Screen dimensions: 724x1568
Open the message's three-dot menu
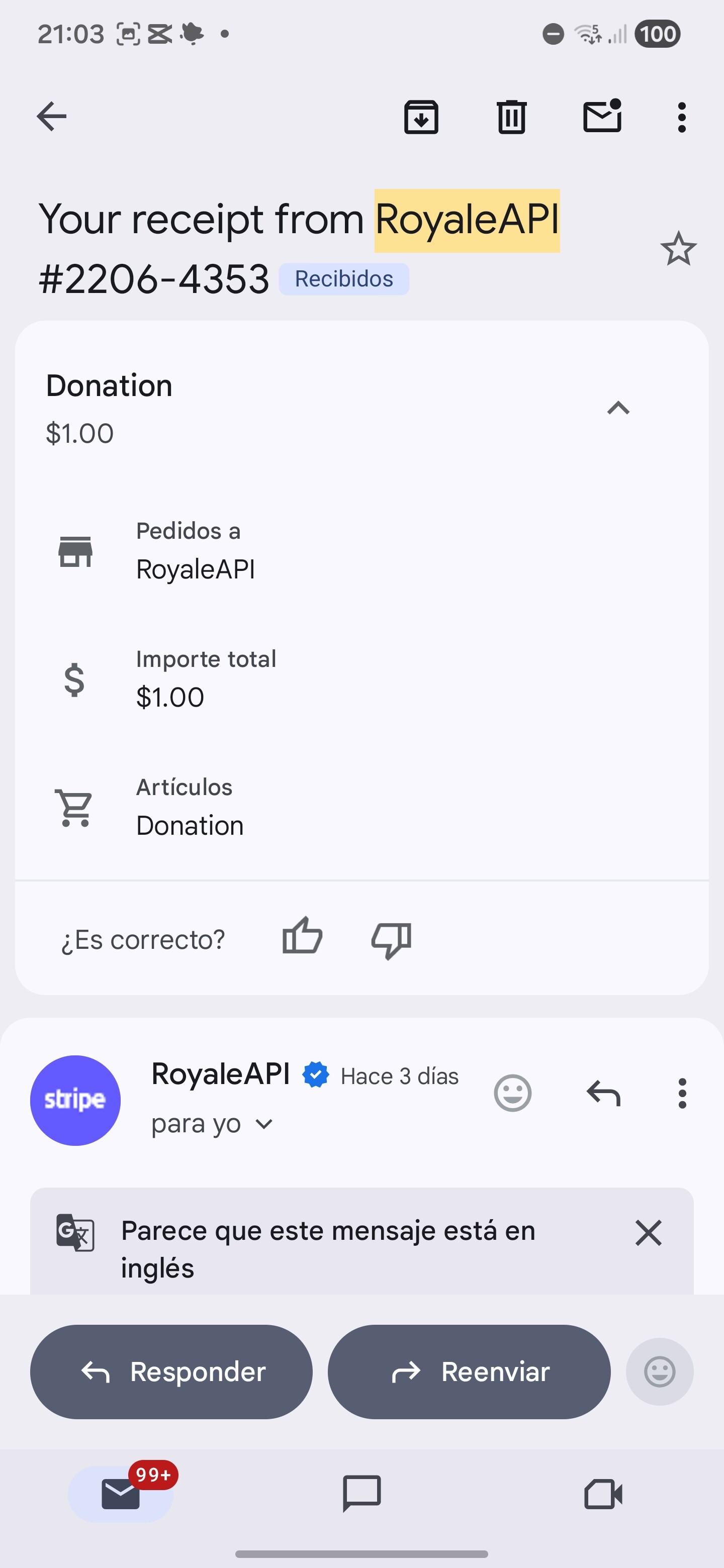[682, 1094]
